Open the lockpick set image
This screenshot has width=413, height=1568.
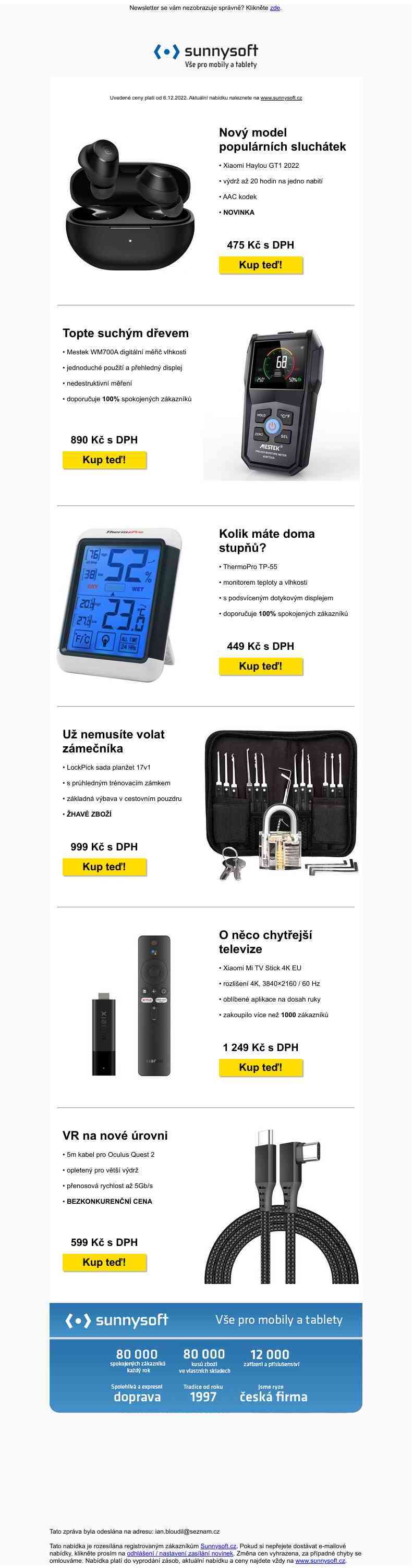point(281,805)
